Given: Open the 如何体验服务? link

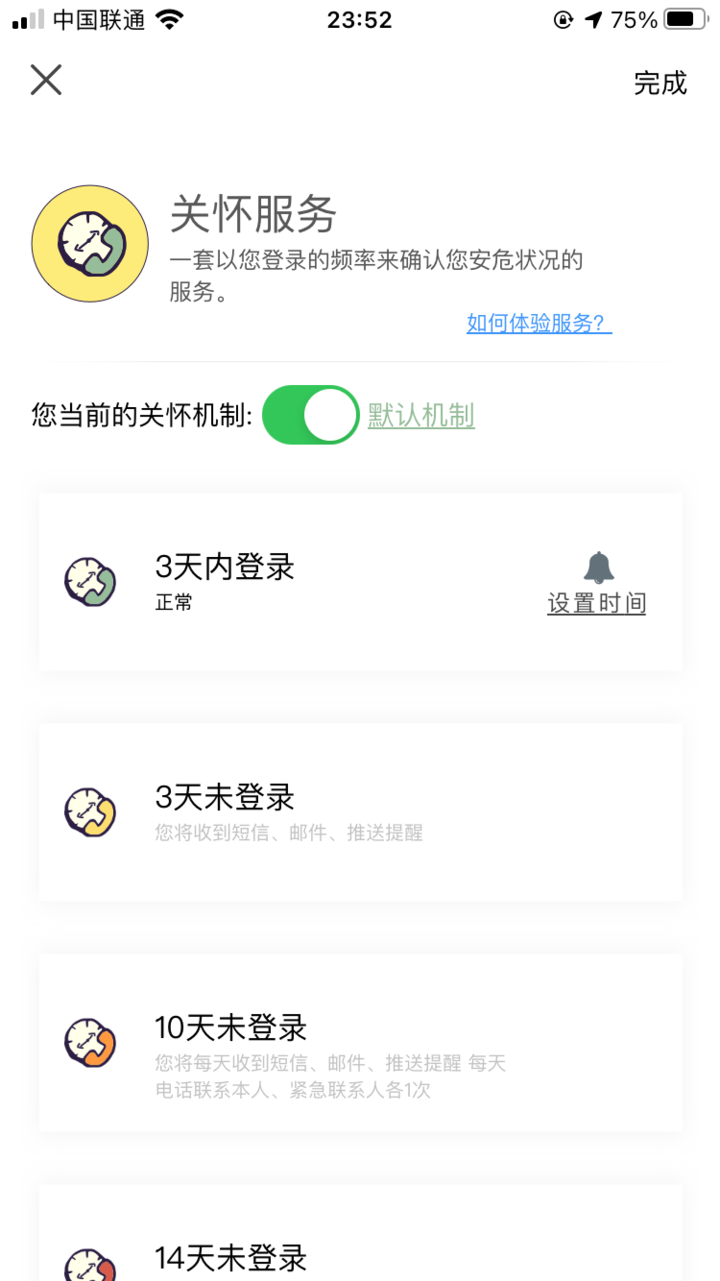Looking at the screenshot, I should (x=539, y=323).
